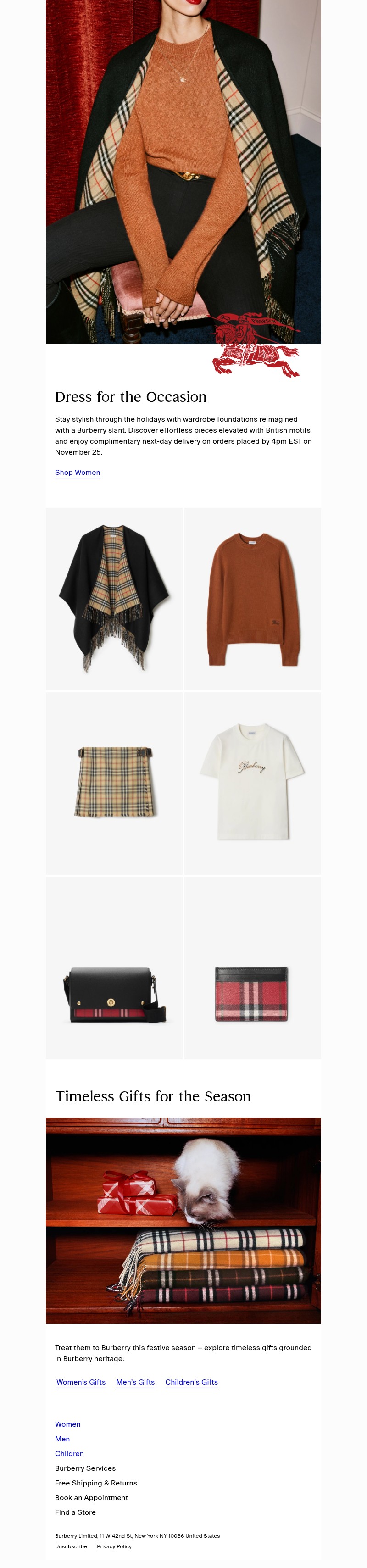This screenshot has height=1568, width=367.
Task: Open the white Burberry T-shirt product
Action: pos(253,783)
